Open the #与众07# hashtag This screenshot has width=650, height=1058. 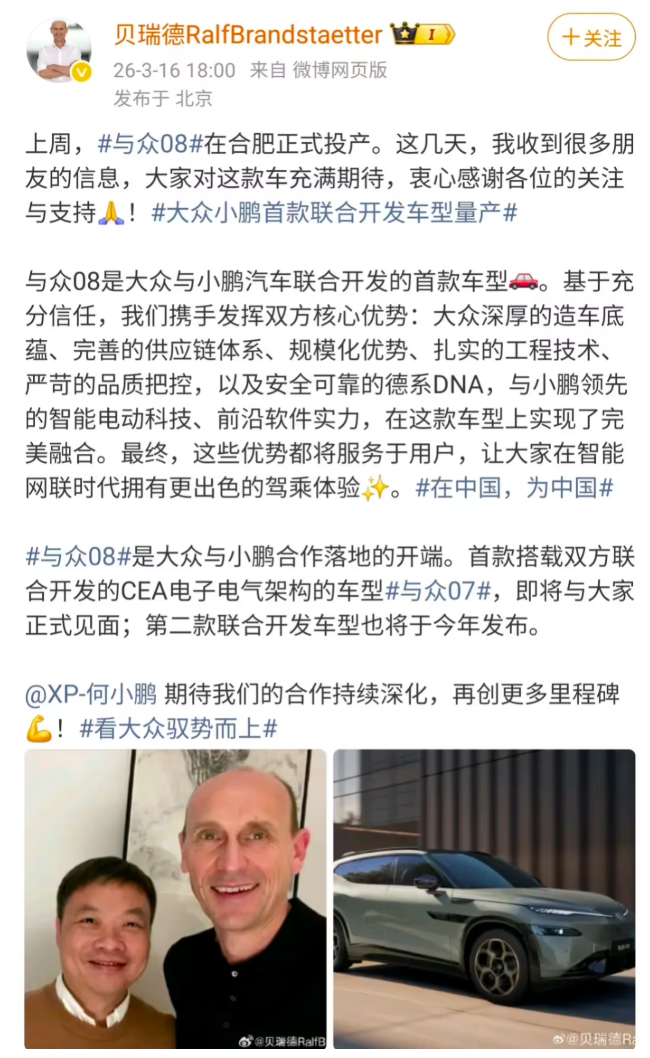pos(438,590)
